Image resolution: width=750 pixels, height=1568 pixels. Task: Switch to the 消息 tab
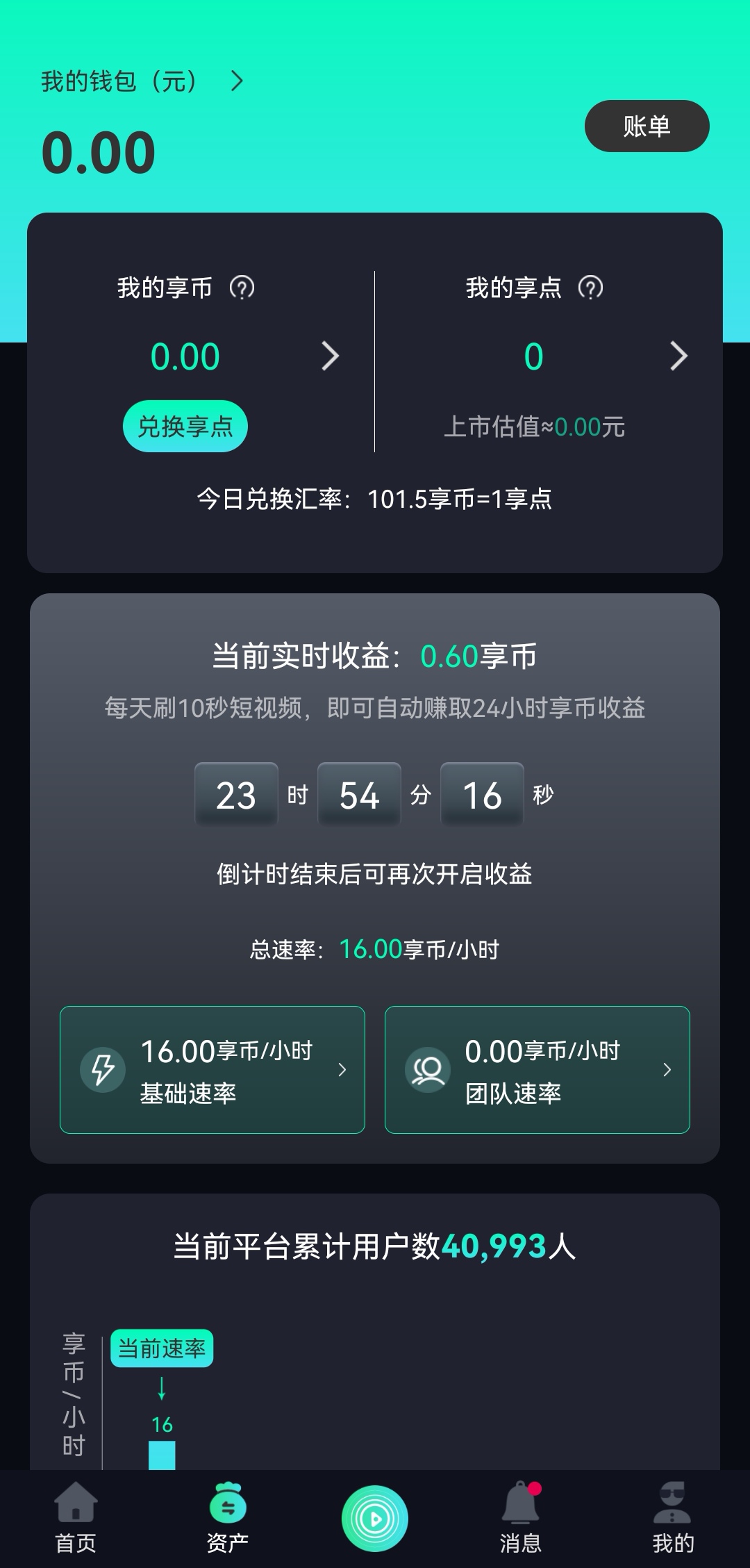pos(521,1518)
